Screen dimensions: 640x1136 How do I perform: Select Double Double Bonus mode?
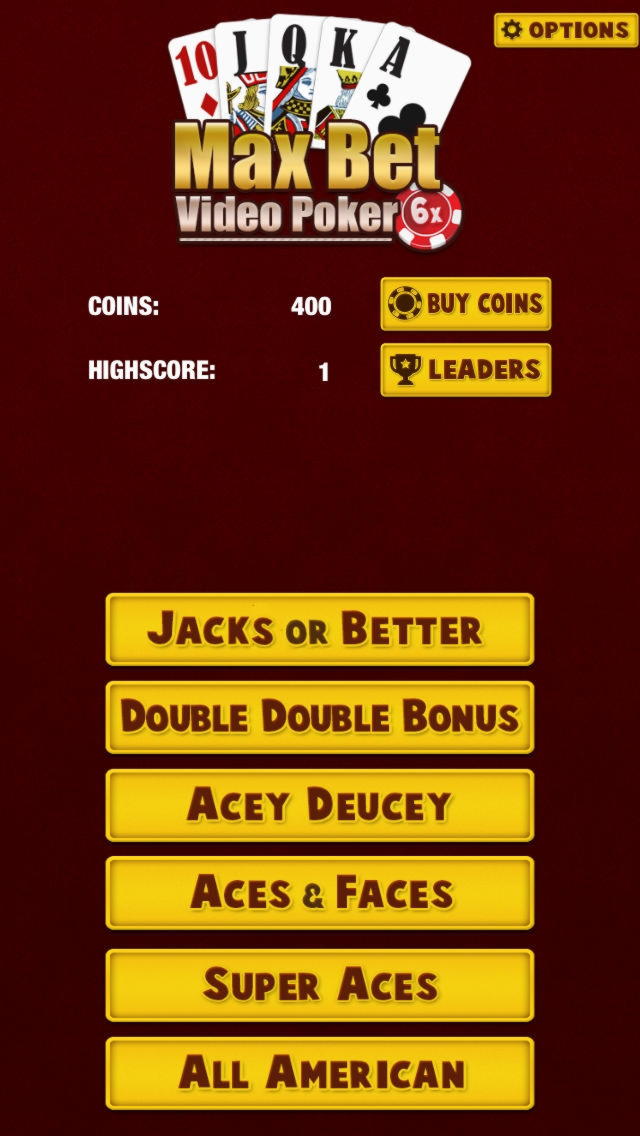[x=319, y=717]
